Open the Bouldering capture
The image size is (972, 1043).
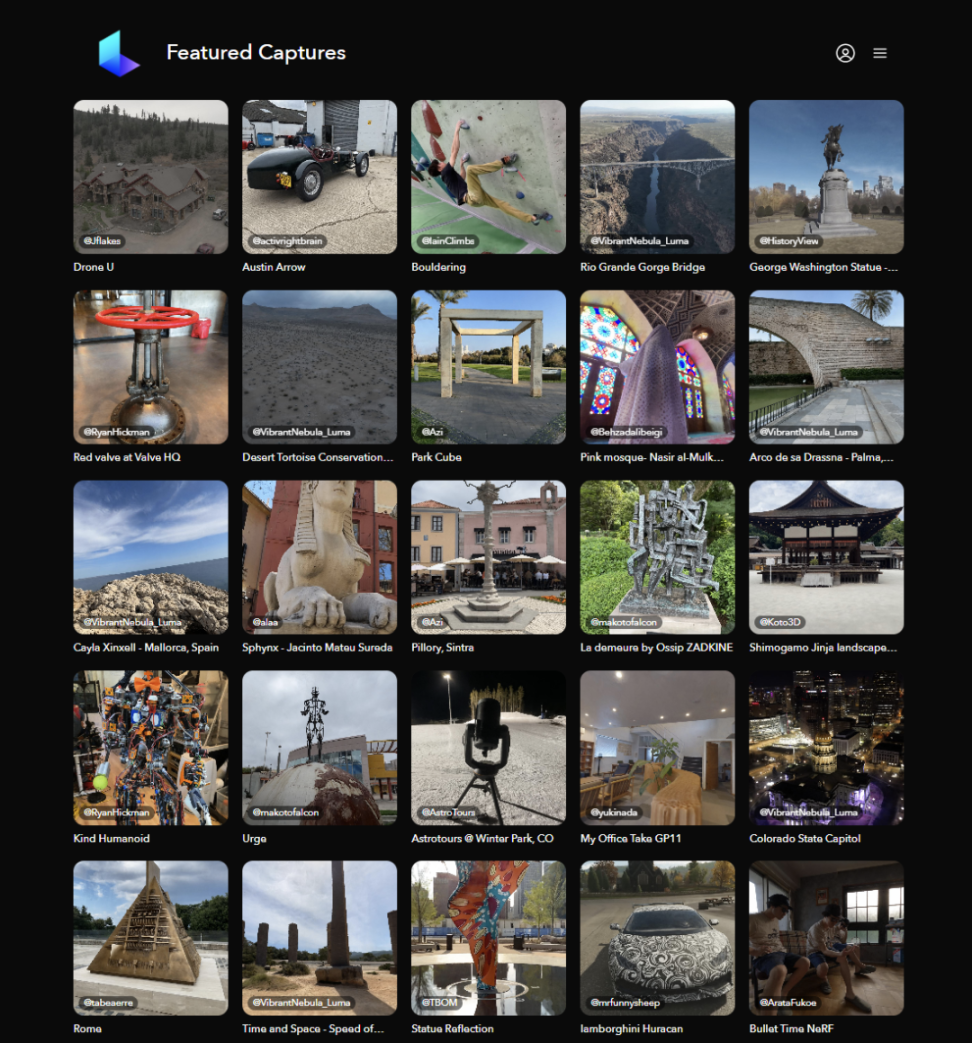click(488, 177)
